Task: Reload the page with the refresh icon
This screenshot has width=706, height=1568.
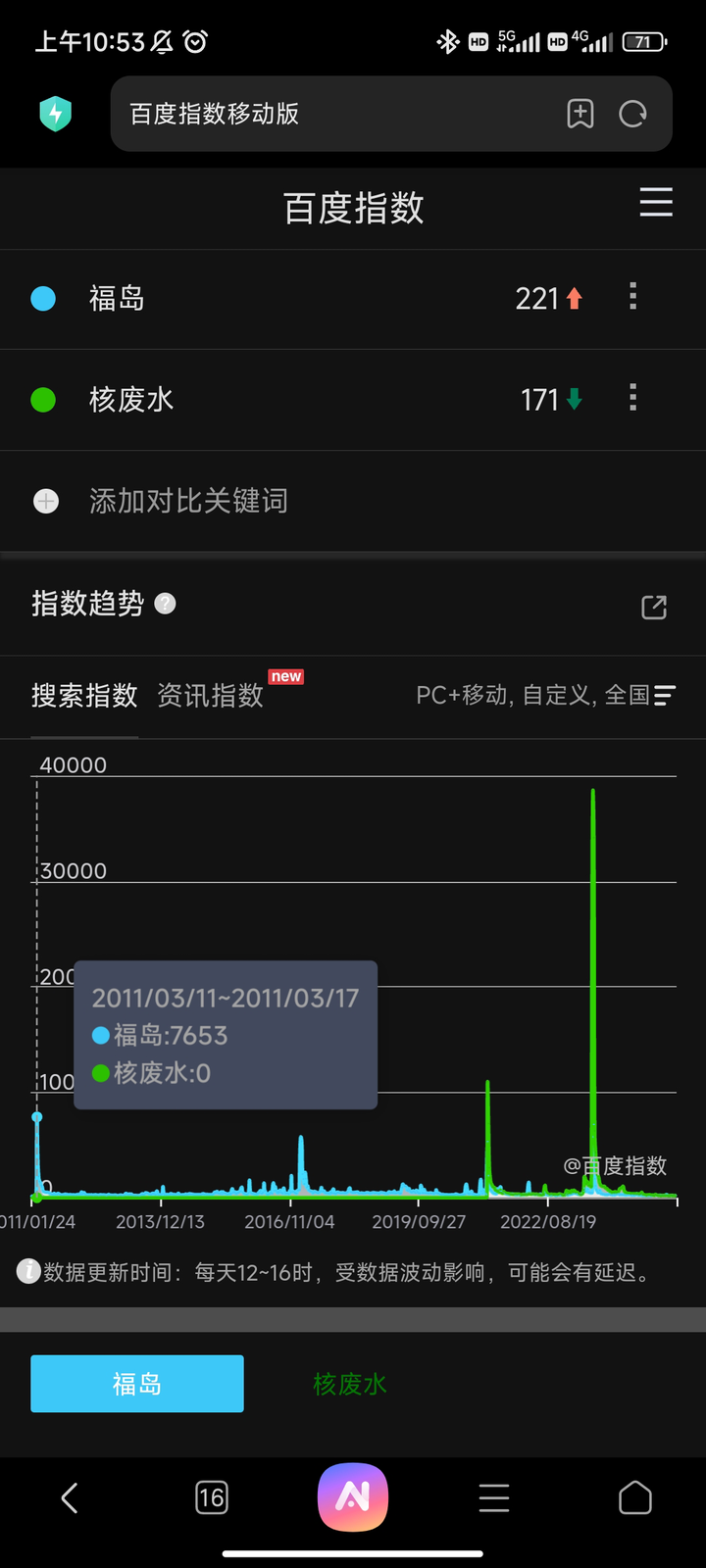Action: (632, 114)
